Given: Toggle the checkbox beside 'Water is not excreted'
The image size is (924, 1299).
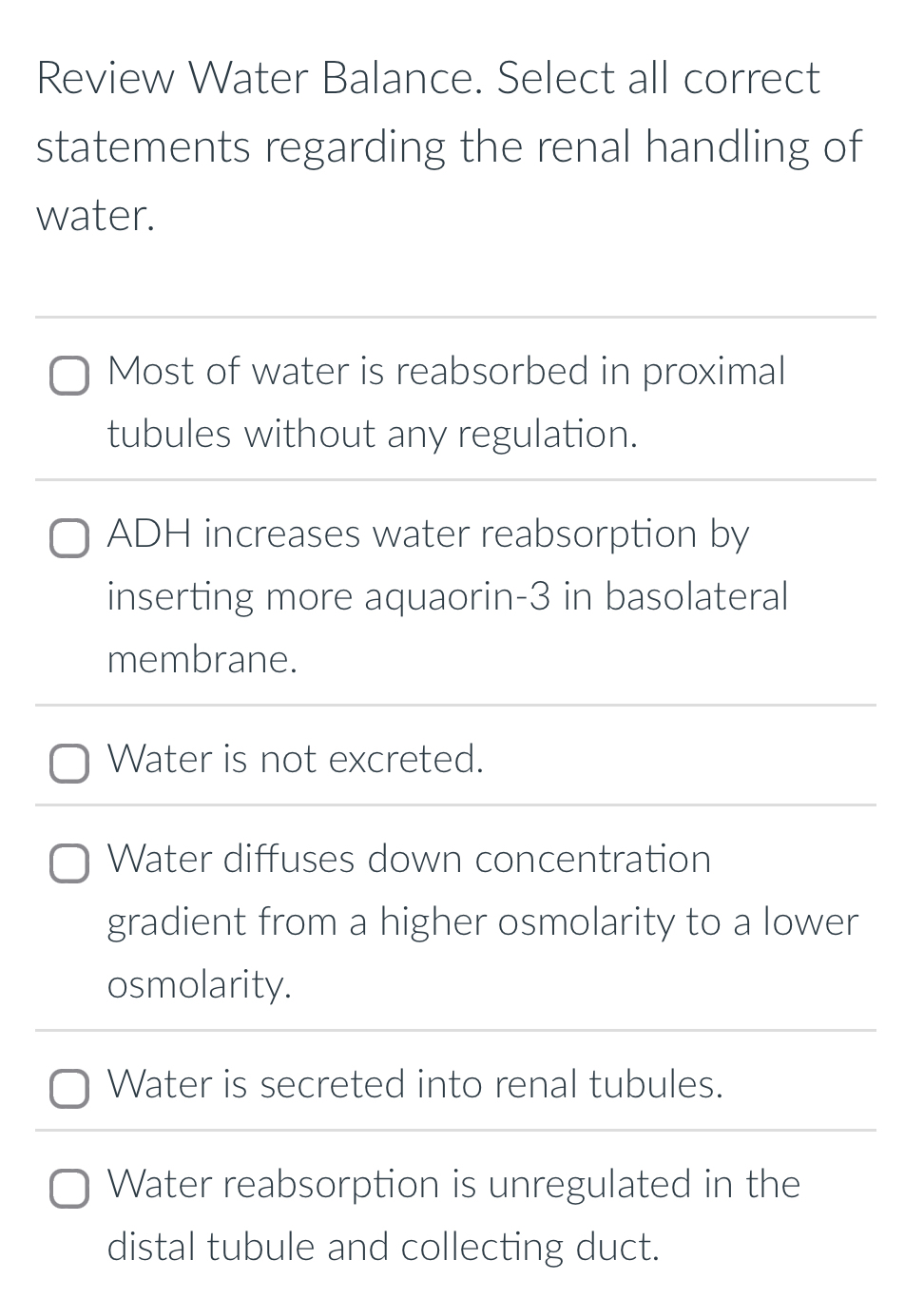Looking at the screenshot, I should (x=69, y=764).
